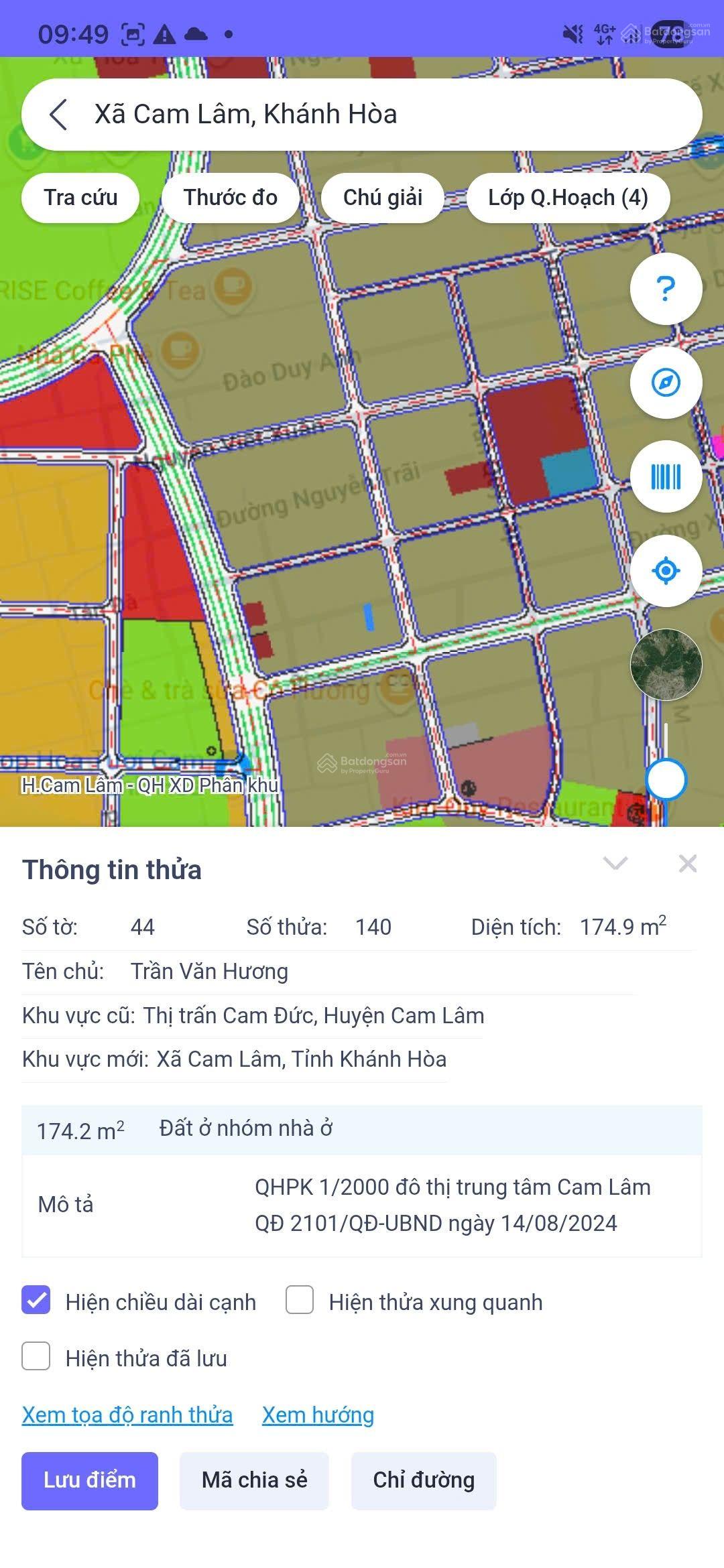
Task: Select the Tra cứu option
Action: (80, 197)
